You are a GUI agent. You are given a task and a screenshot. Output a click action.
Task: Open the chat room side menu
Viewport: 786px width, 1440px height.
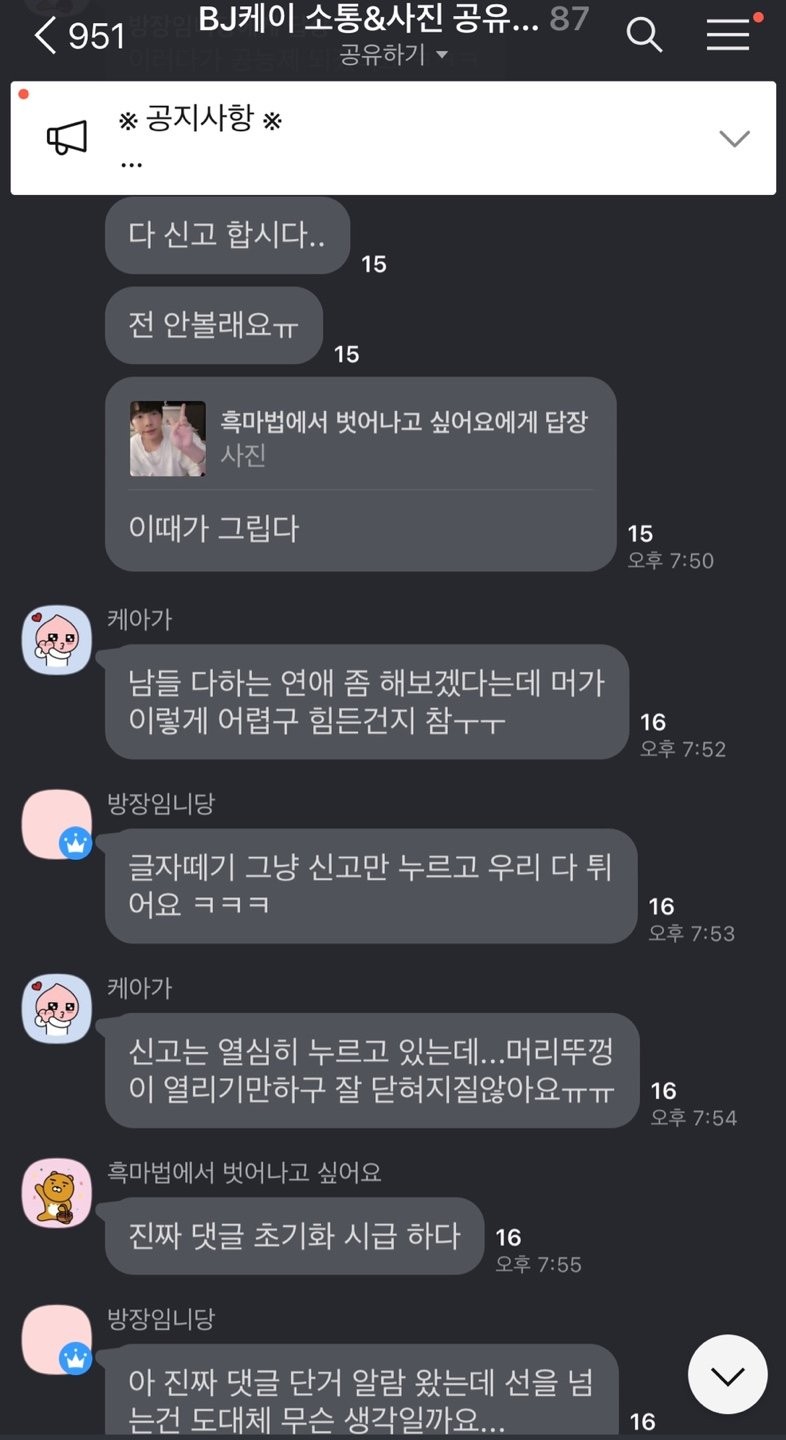point(728,35)
